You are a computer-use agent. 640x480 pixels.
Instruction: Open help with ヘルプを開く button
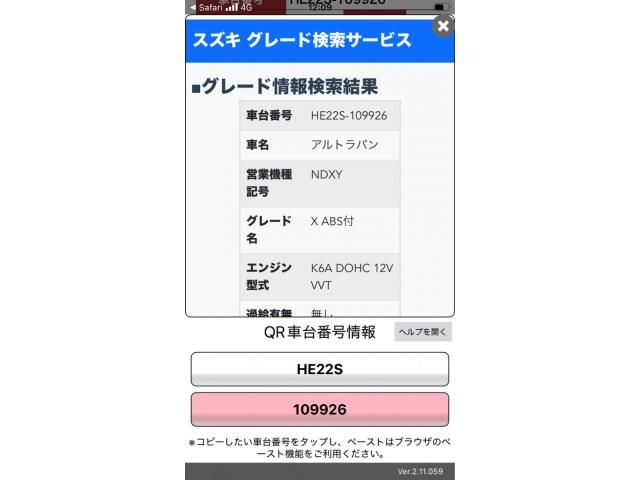click(x=422, y=332)
